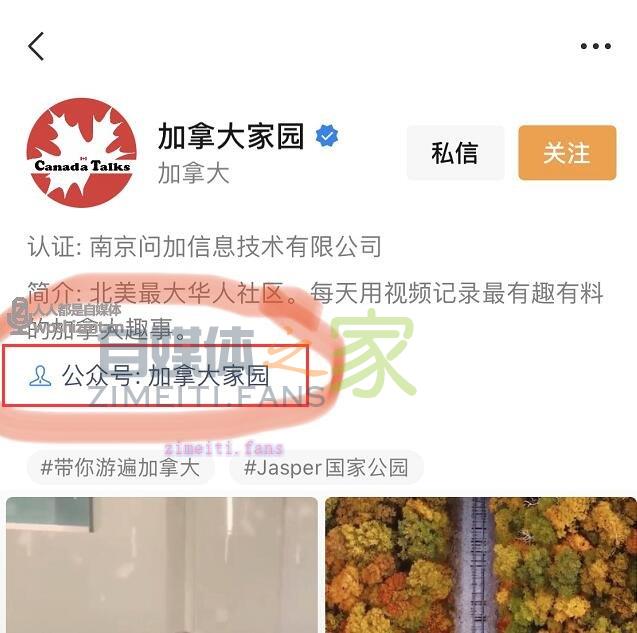637x633 pixels.
Task: Select the #Jasper国家公园 topic chip
Action: [326, 467]
